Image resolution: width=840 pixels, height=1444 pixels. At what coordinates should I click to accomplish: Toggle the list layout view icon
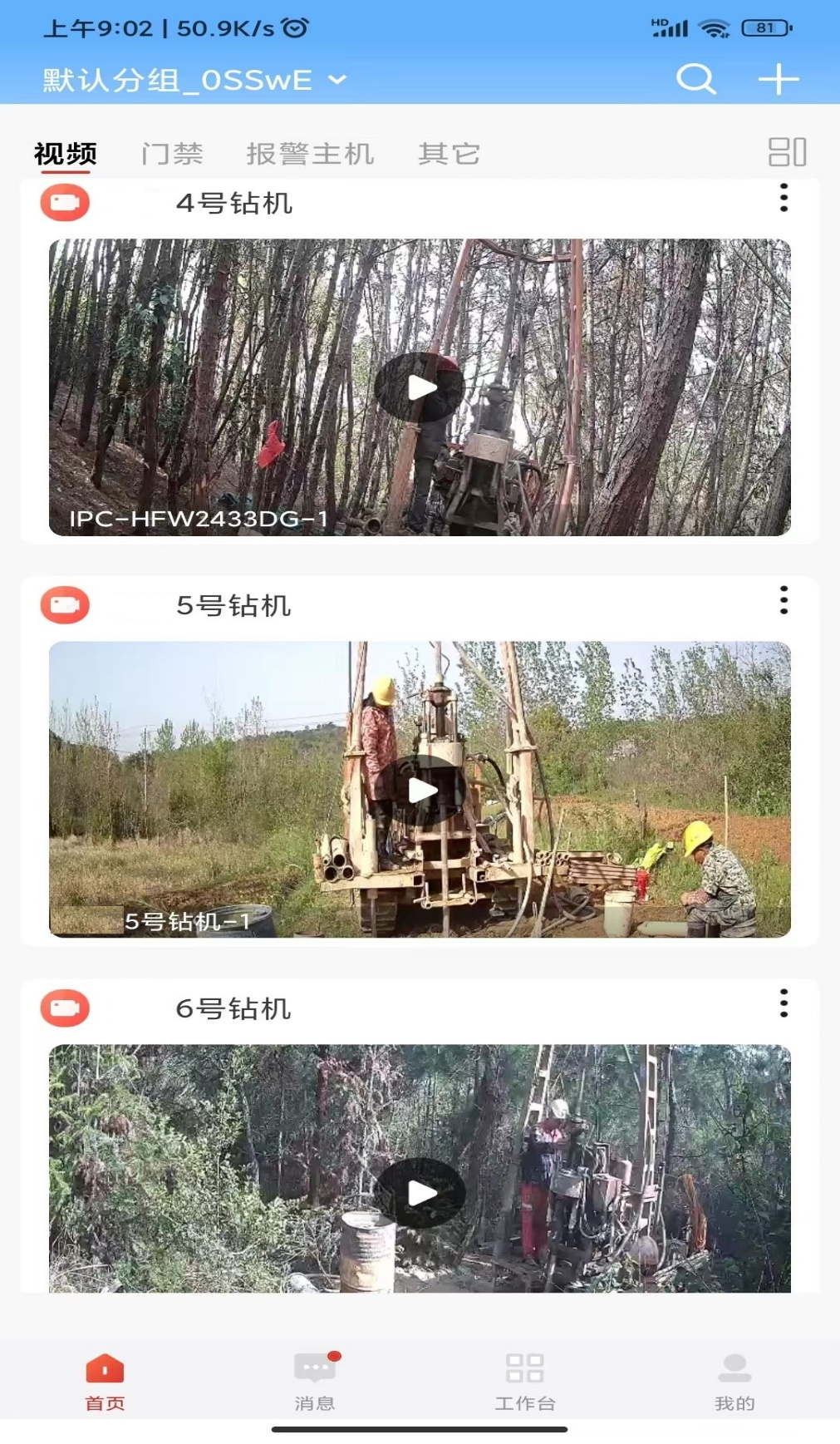pyautogui.click(x=786, y=152)
